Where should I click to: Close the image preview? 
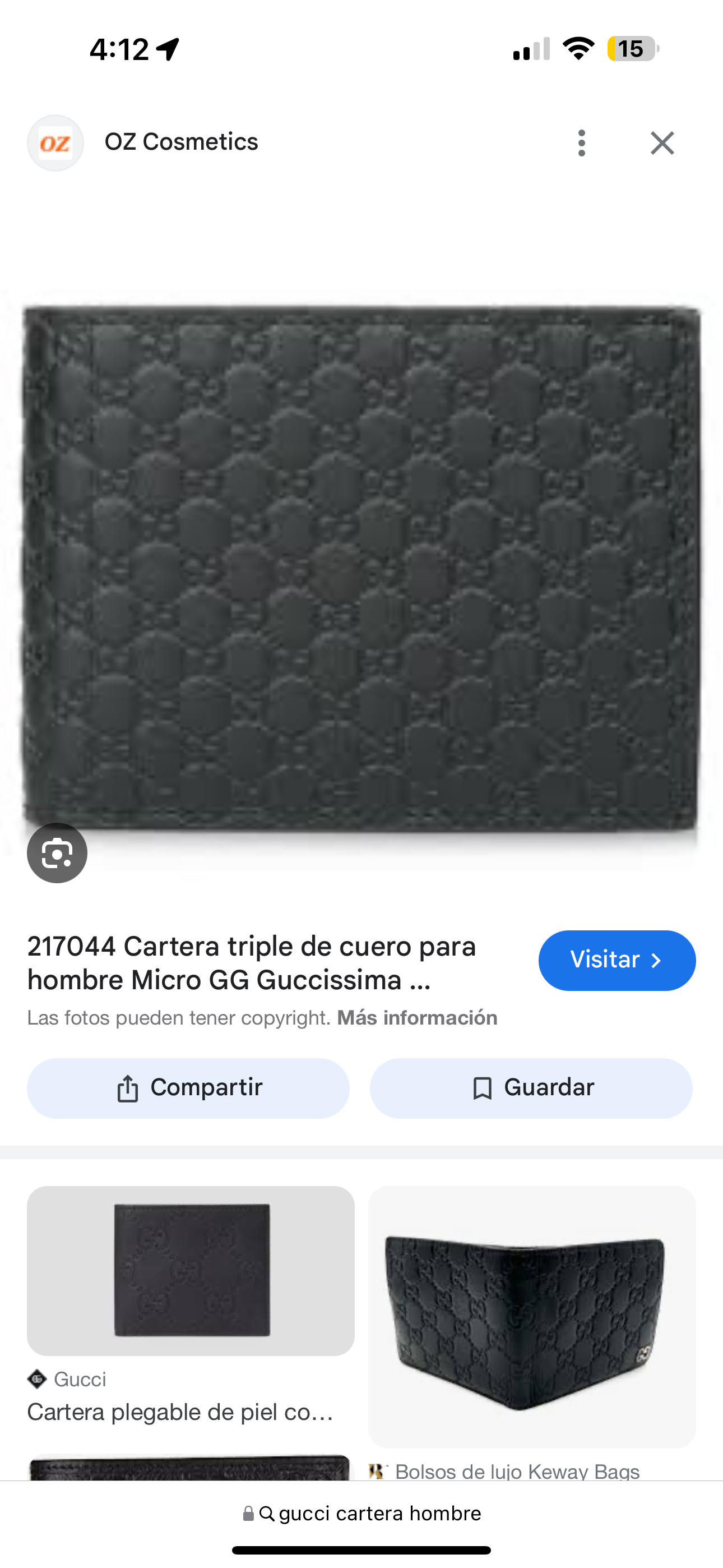pos(662,143)
